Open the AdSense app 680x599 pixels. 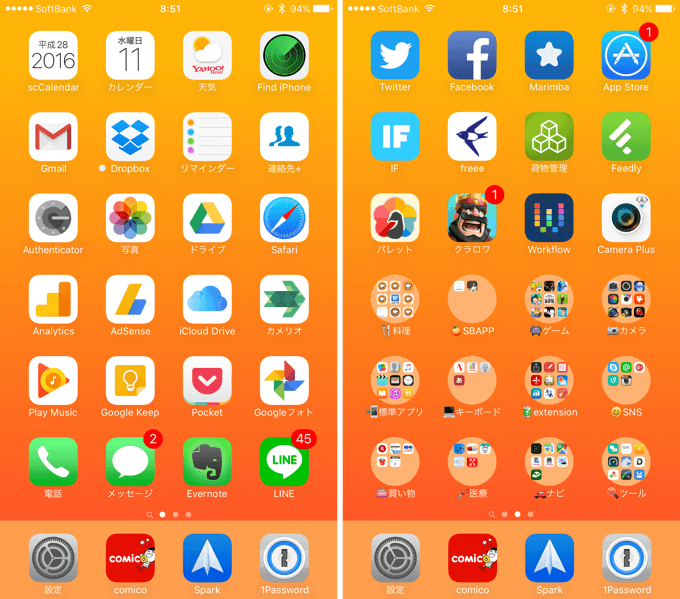point(130,300)
